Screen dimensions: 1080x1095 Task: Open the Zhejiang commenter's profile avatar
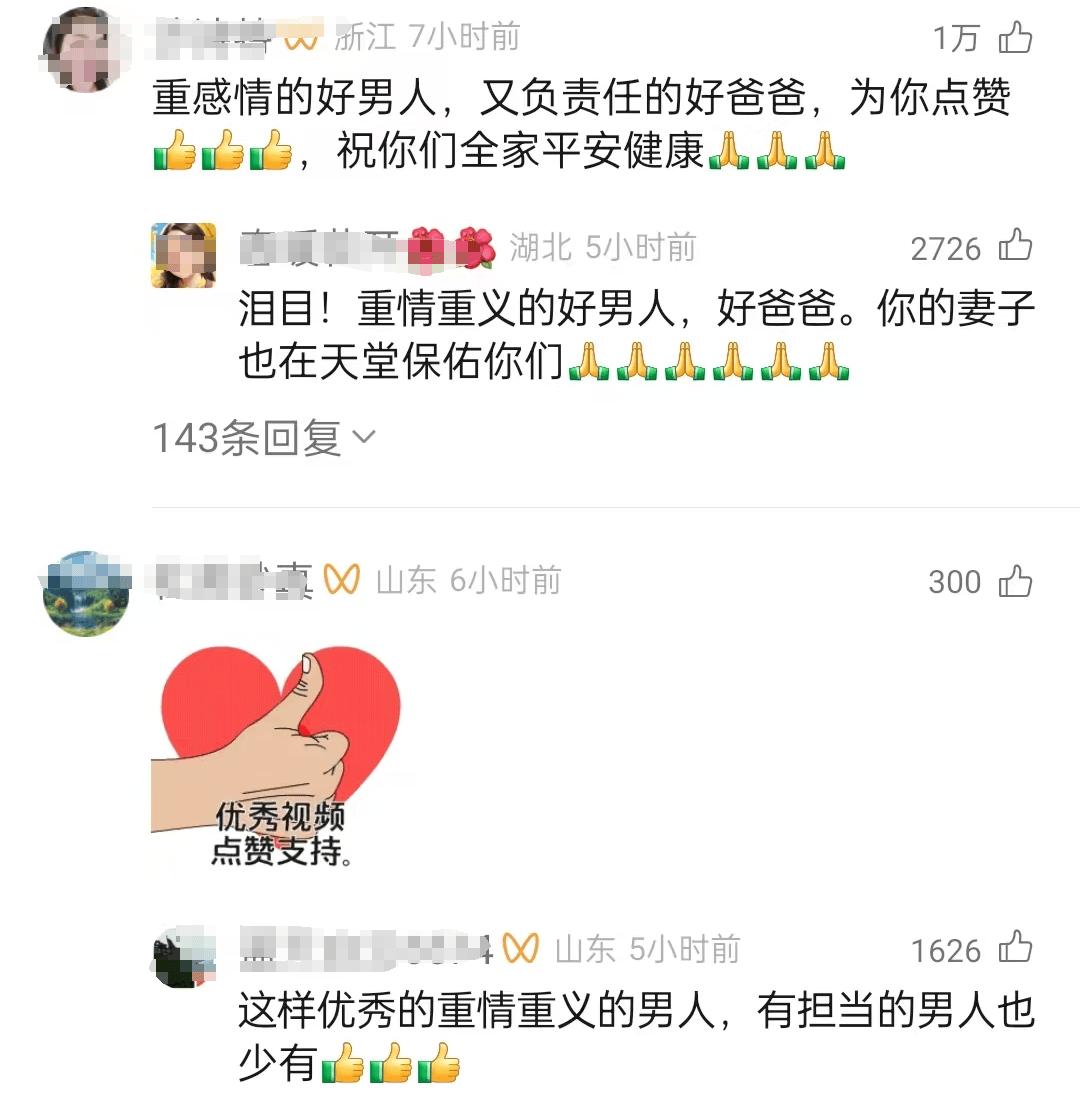click(86, 50)
